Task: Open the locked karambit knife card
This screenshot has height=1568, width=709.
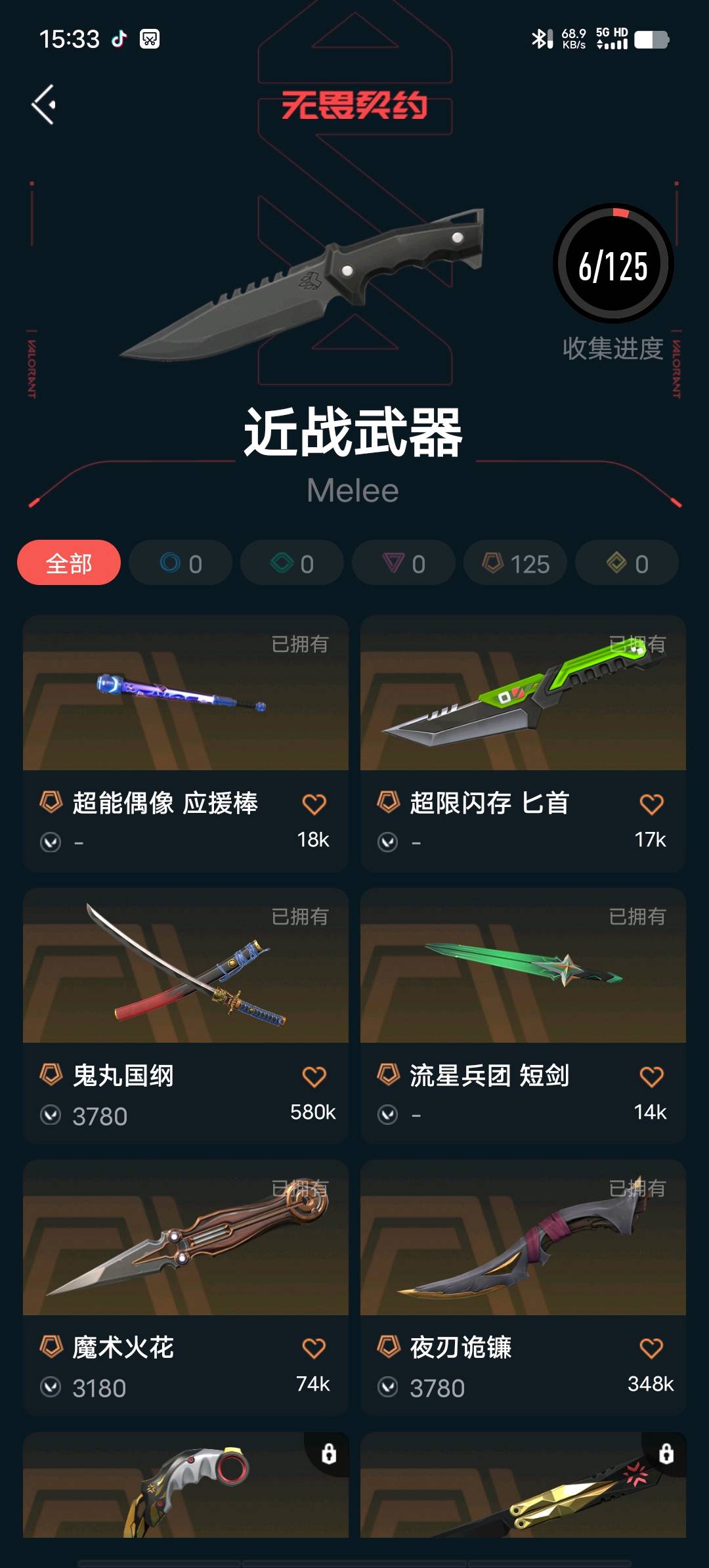Action: coord(186,1485)
